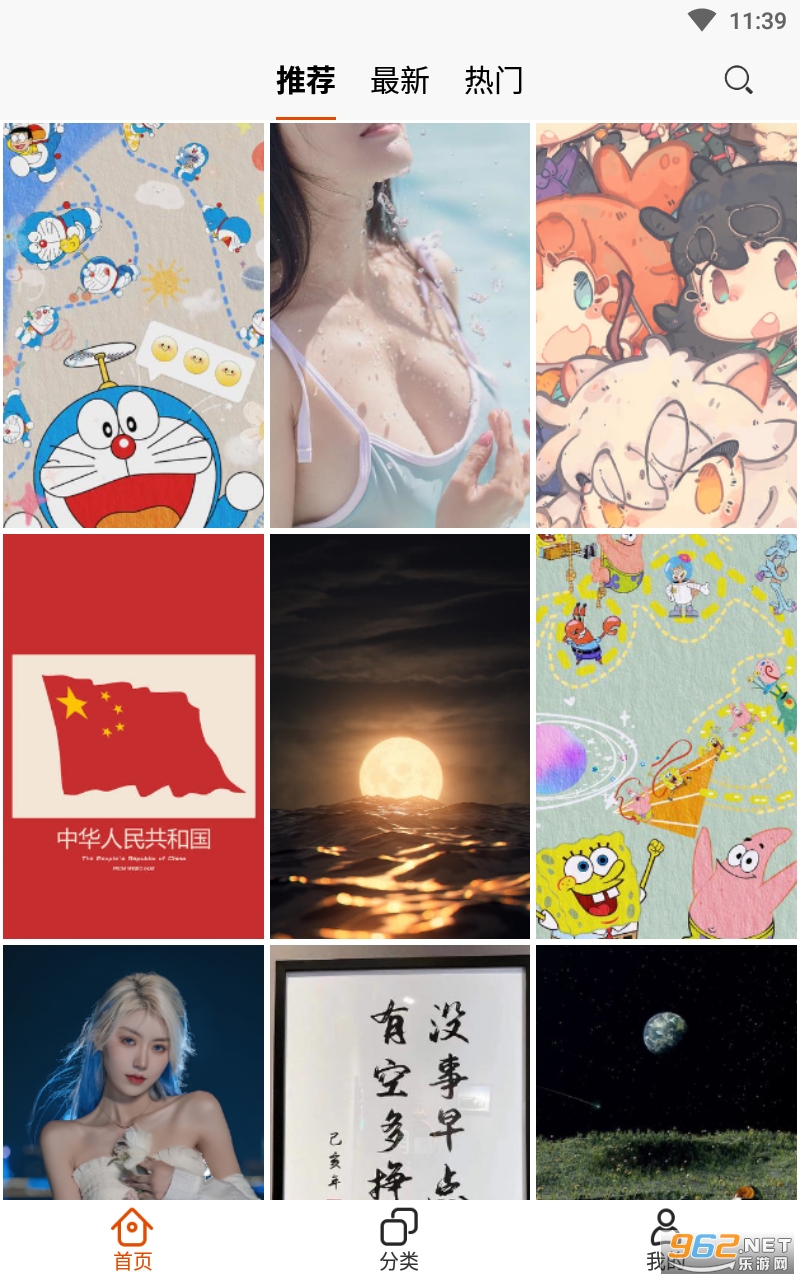This screenshot has width=800, height=1280.
Task: Open the Earth in night sky wallpaper
Action: (x=666, y=1072)
